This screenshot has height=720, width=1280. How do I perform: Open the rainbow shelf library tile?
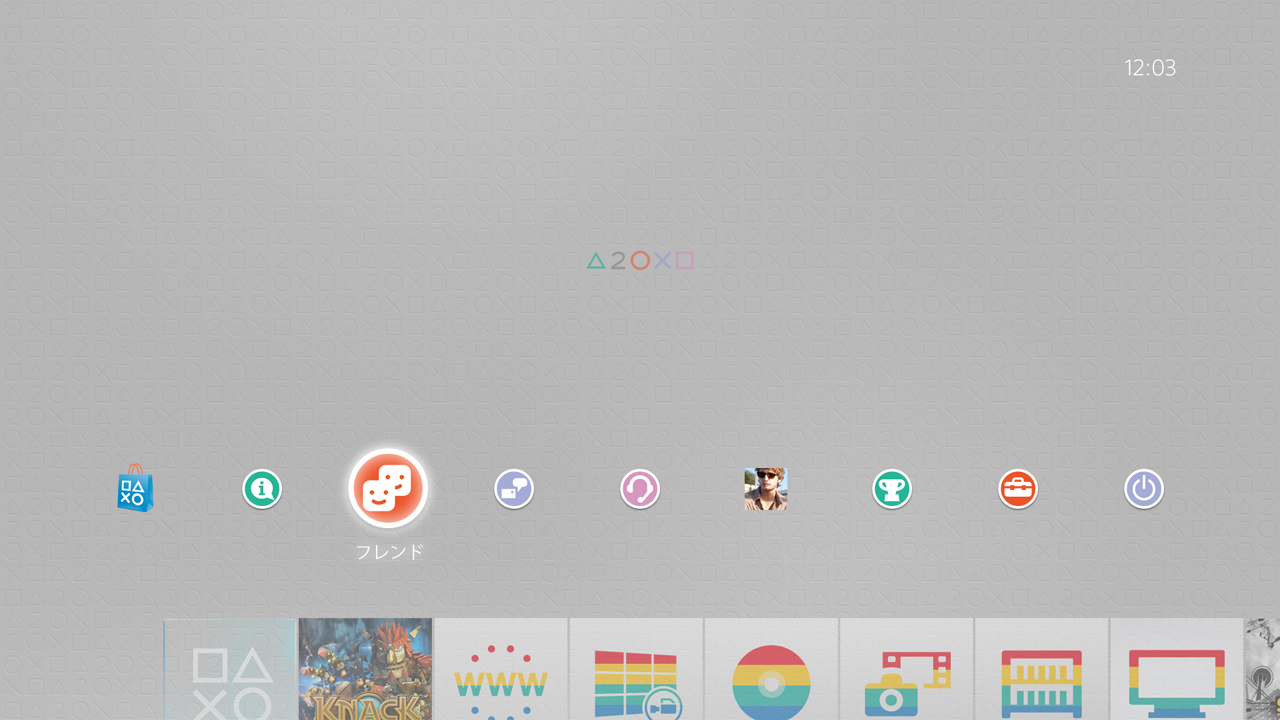click(1041, 668)
